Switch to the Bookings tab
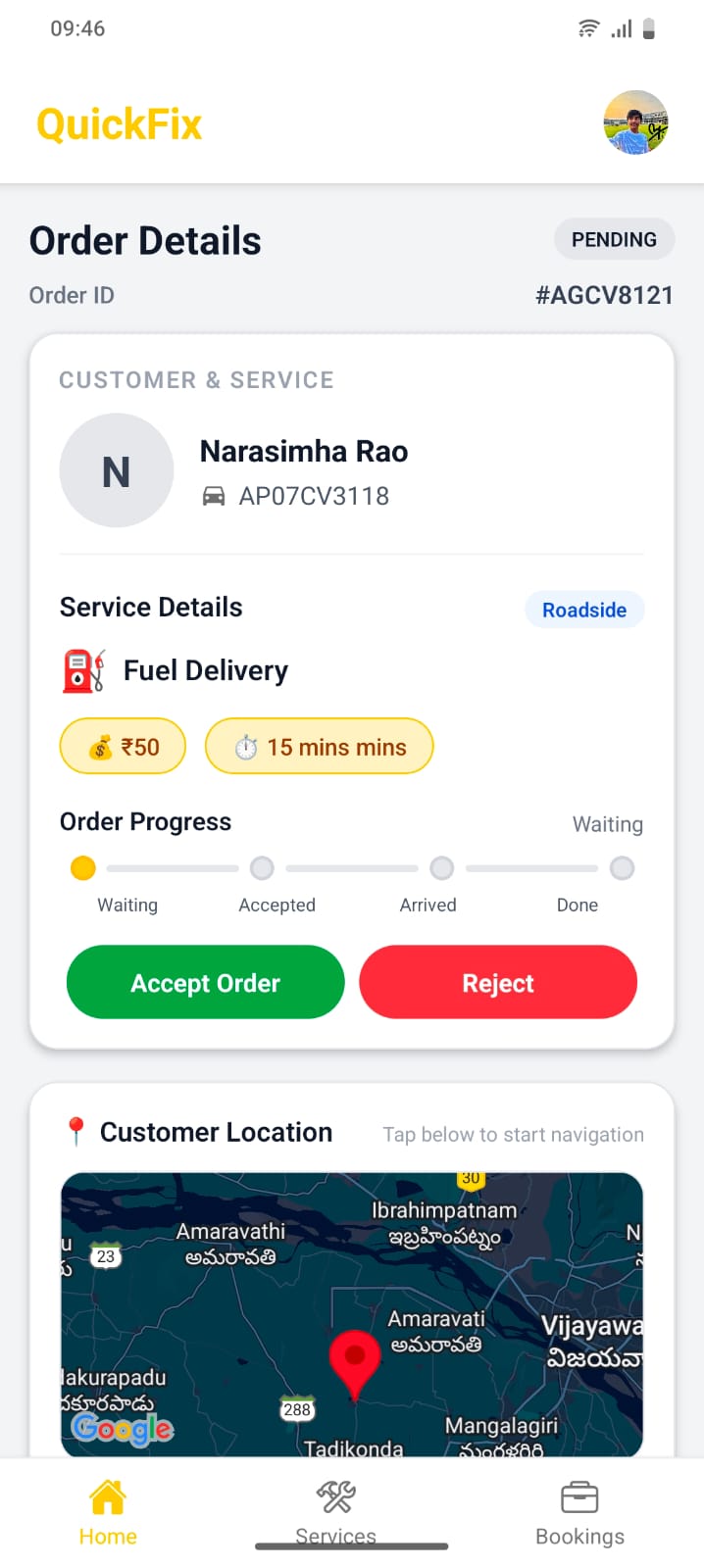Screen dimensions: 704x1568 pos(579,1513)
